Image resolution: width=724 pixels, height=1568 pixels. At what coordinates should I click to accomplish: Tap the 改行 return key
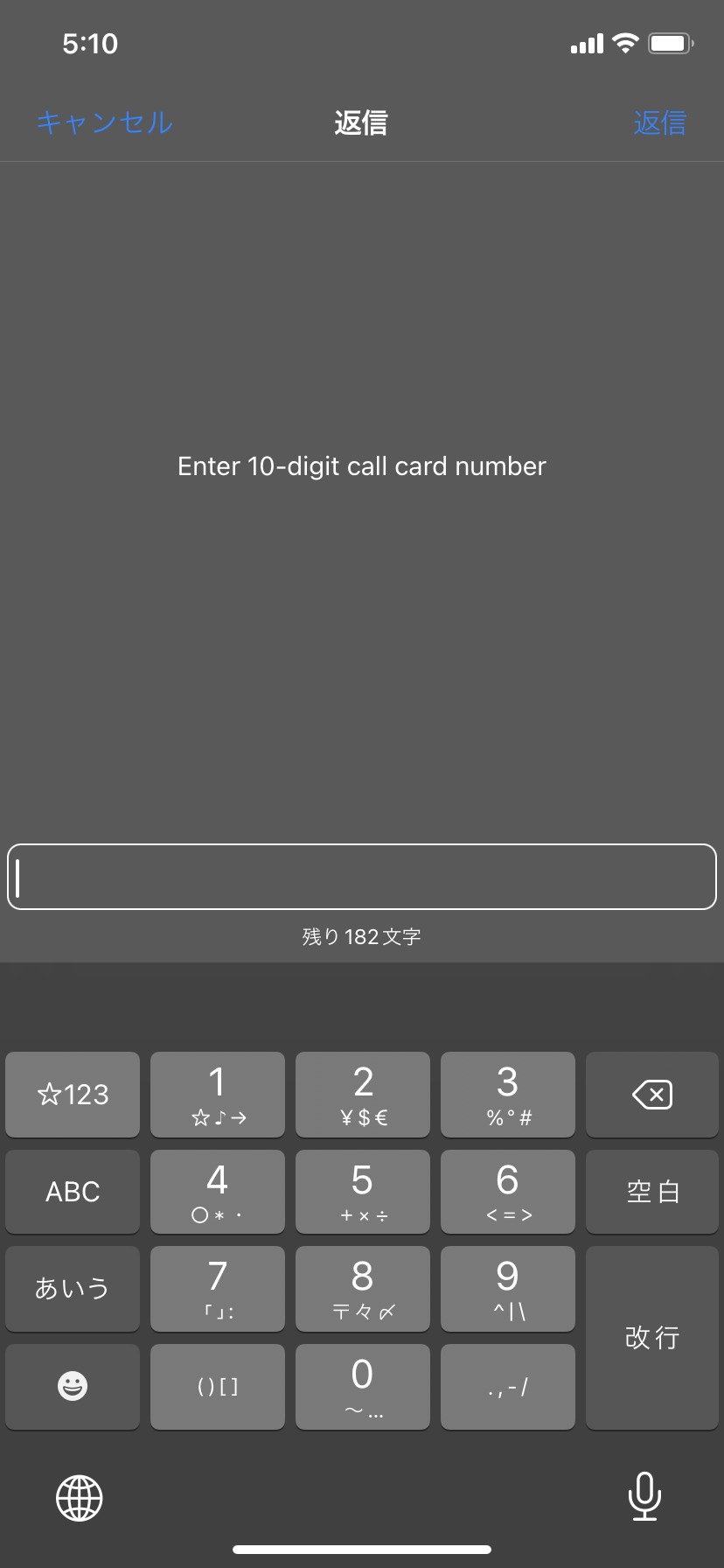(651, 1337)
